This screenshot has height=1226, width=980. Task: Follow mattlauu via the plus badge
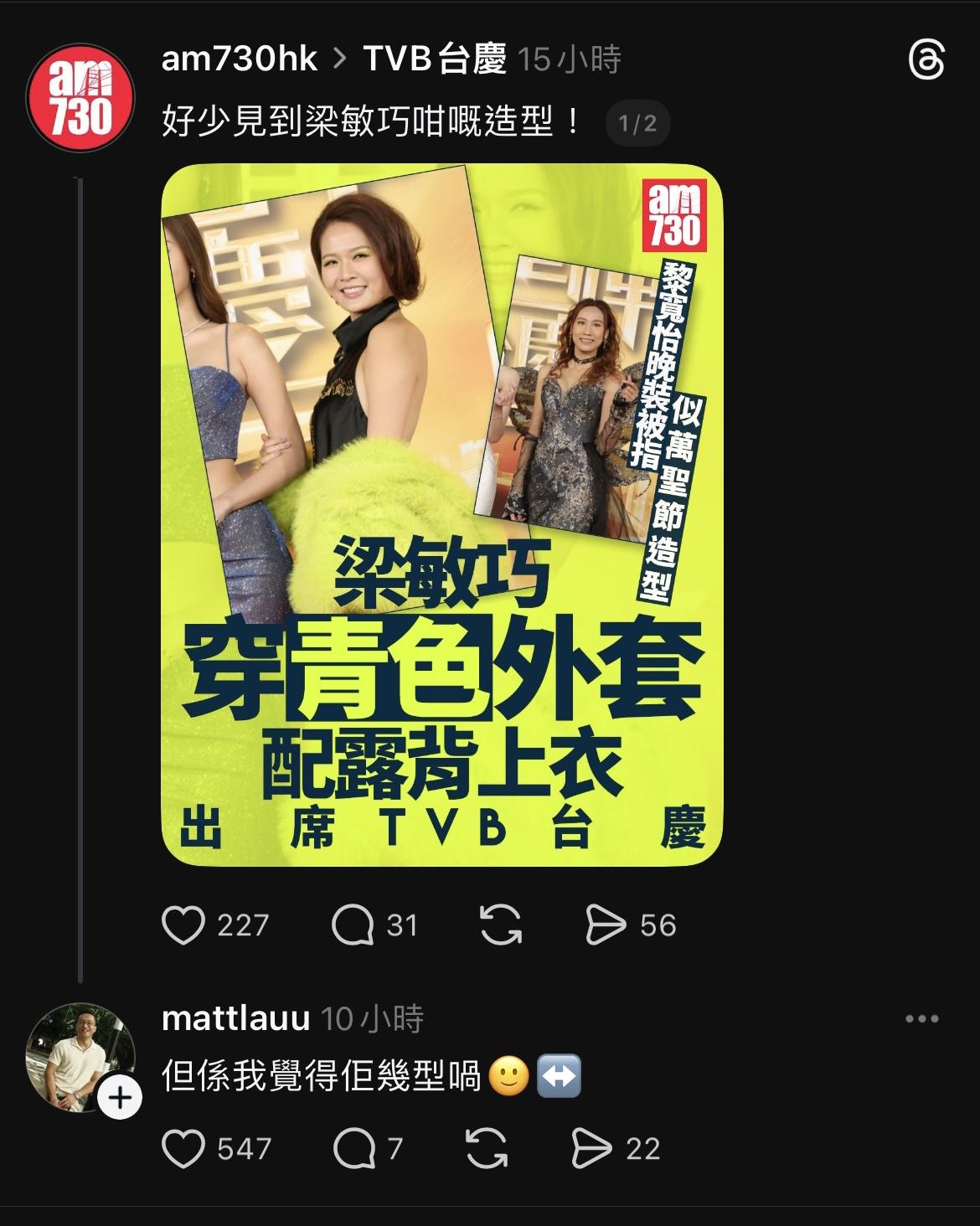[x=120, y=1097]
